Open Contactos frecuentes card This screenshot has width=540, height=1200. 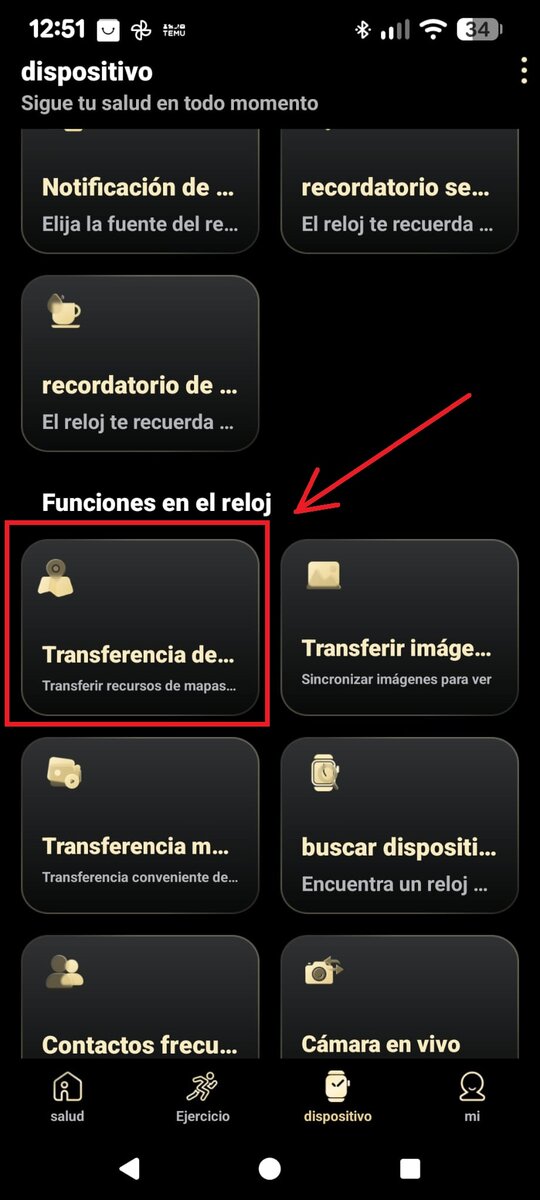pyautogui.click(x=140, y=997)
